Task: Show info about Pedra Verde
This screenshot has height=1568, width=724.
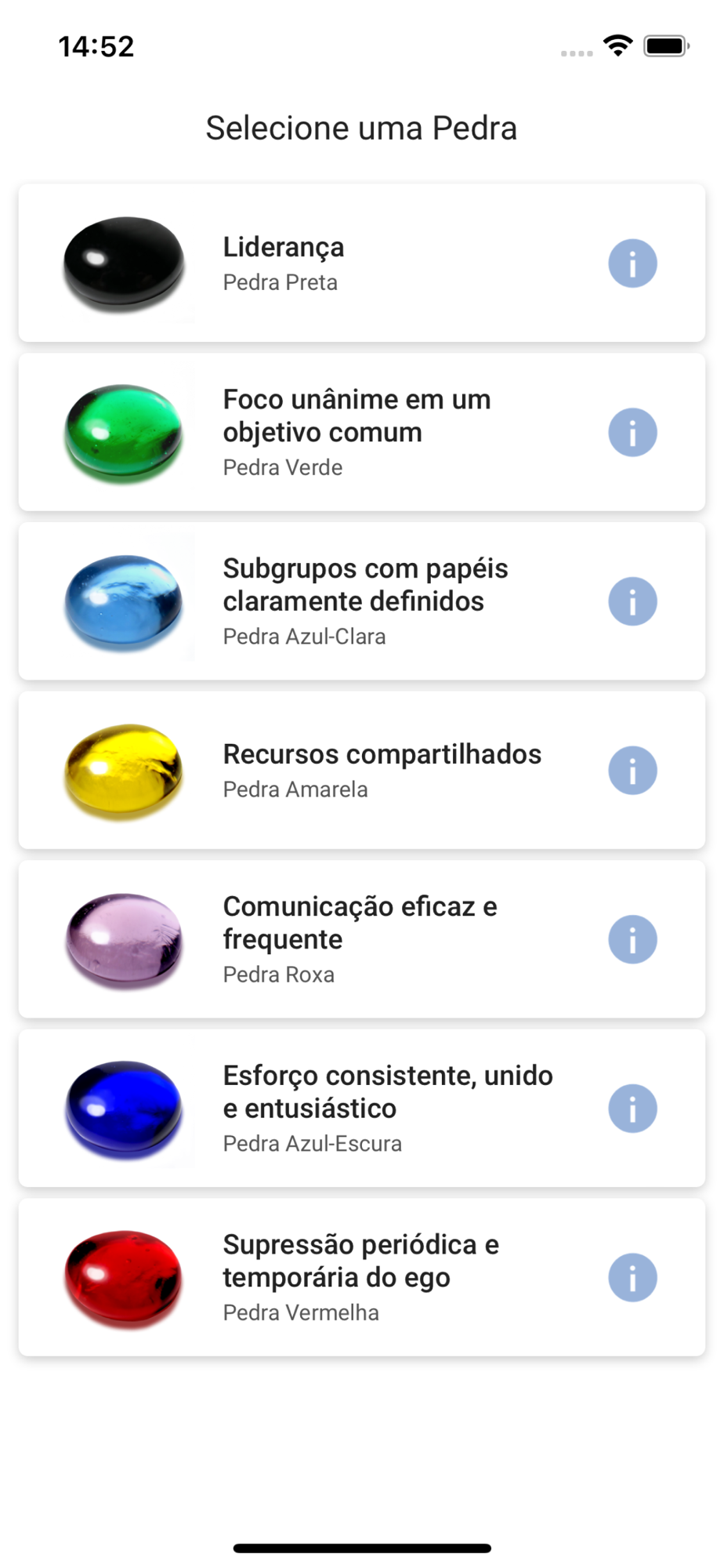Action: 632,432
